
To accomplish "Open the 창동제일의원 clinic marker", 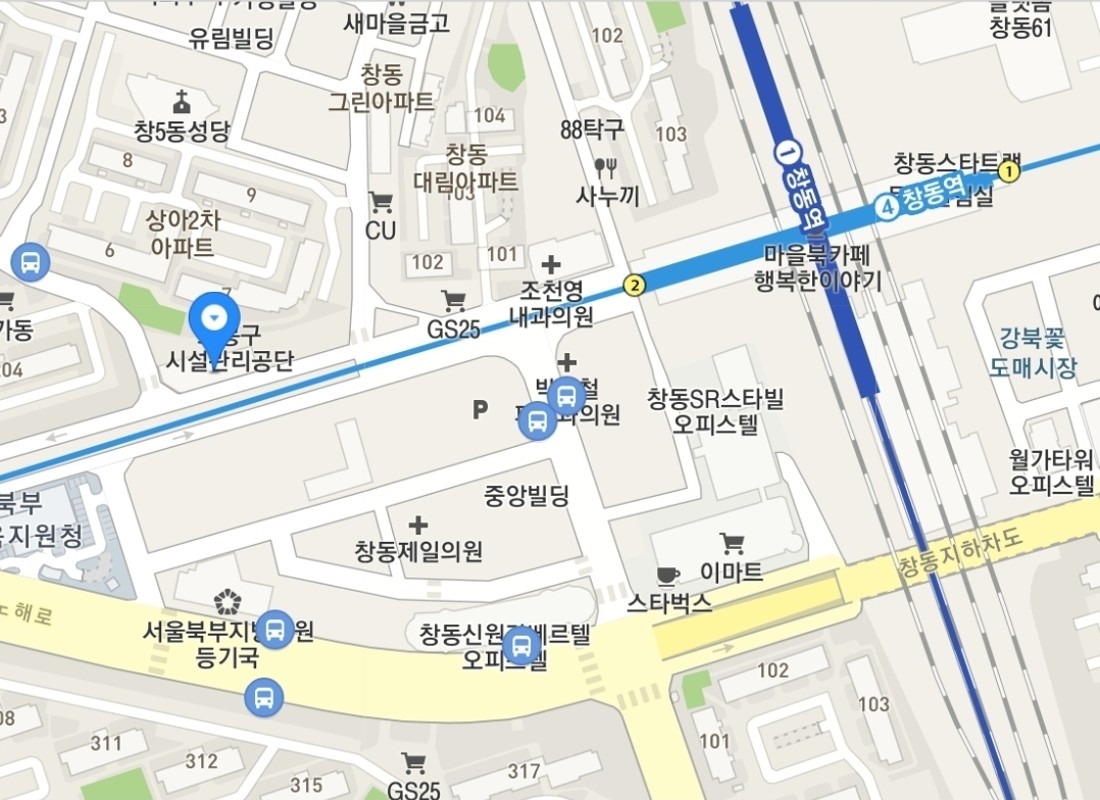I will point(418,526).
